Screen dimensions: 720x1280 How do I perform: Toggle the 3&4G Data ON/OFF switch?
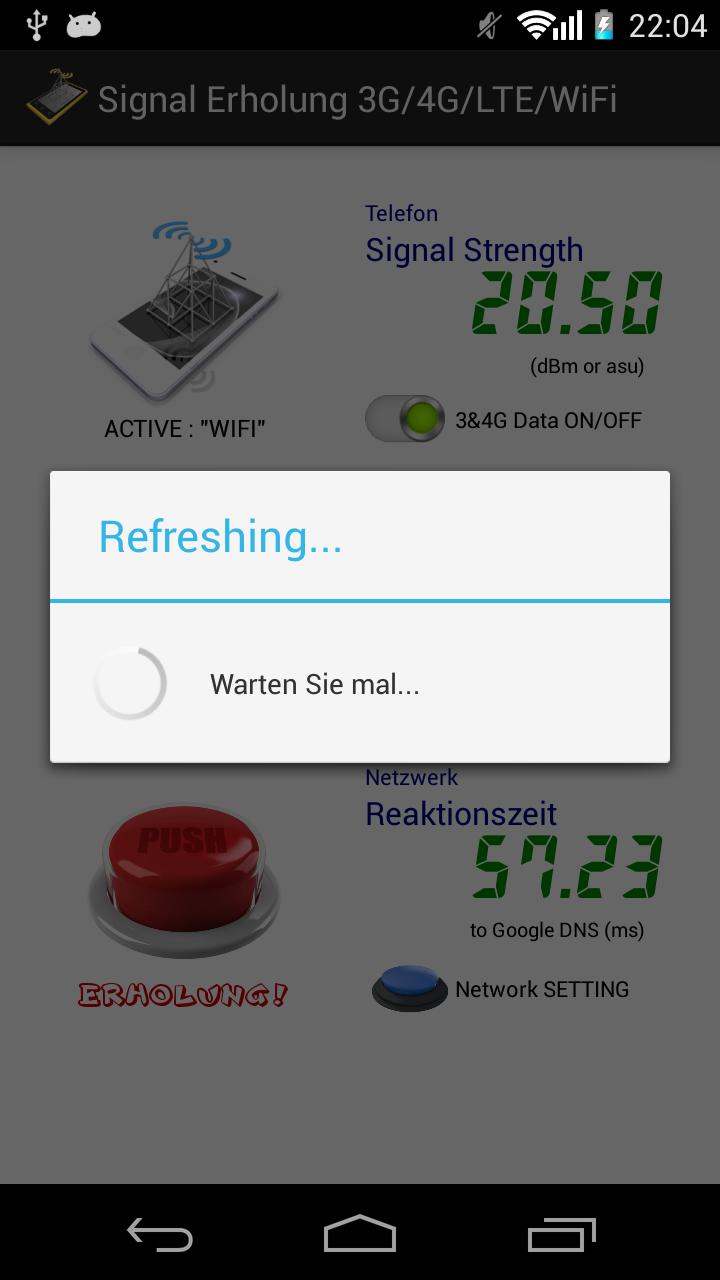pos(404,419)
